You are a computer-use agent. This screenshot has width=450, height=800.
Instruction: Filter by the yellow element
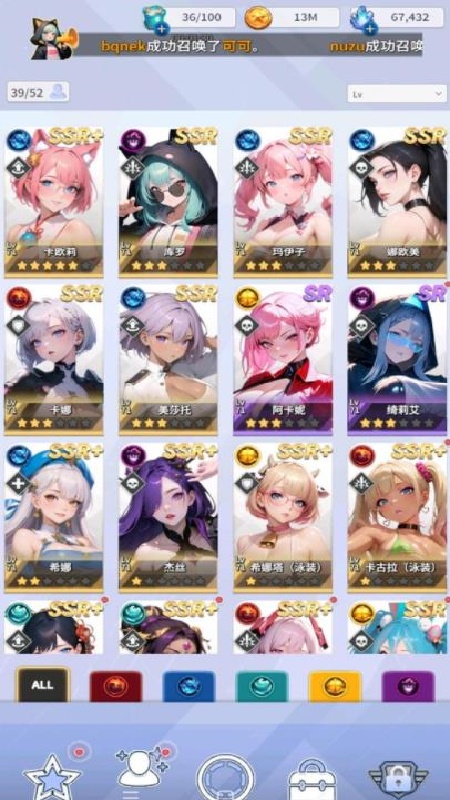[335, 686]
